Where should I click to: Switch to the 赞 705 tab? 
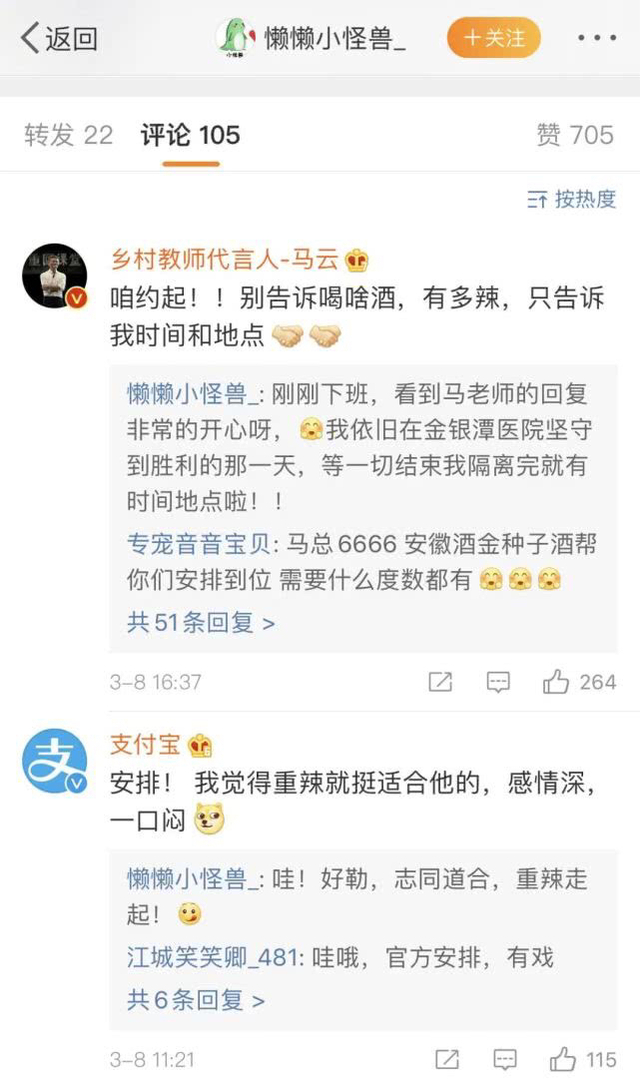point(574,135)
